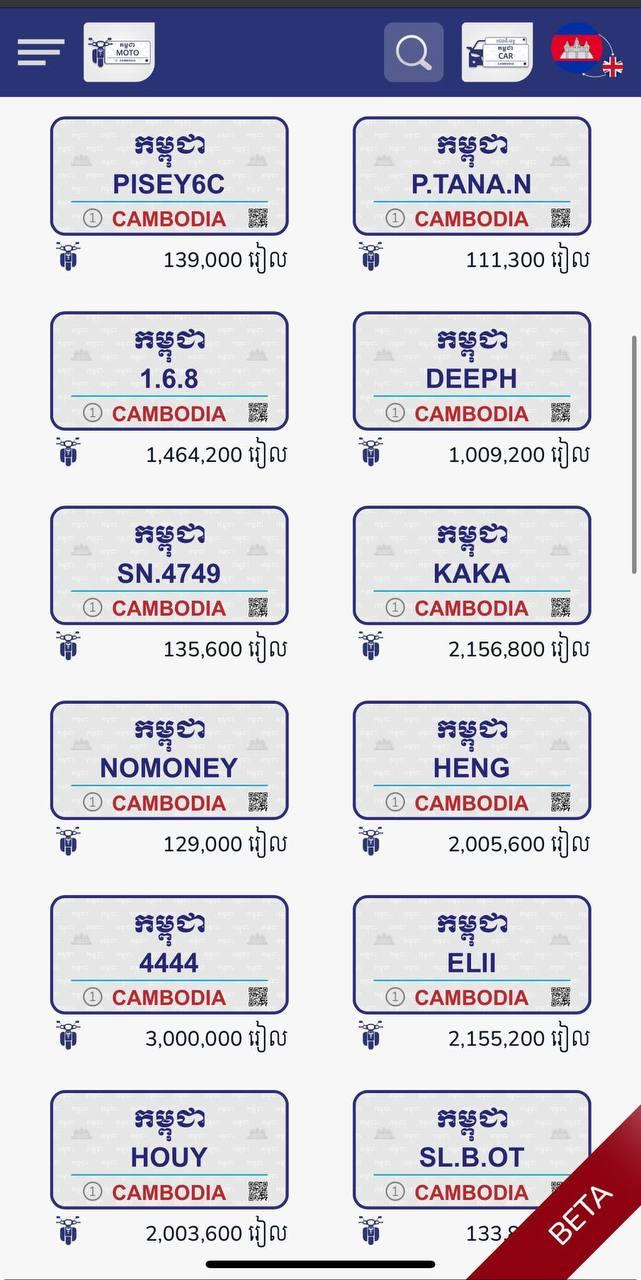Open the DEEPH plate
This screenshot has height=1280, width=641.
click(x=472, y=371)
